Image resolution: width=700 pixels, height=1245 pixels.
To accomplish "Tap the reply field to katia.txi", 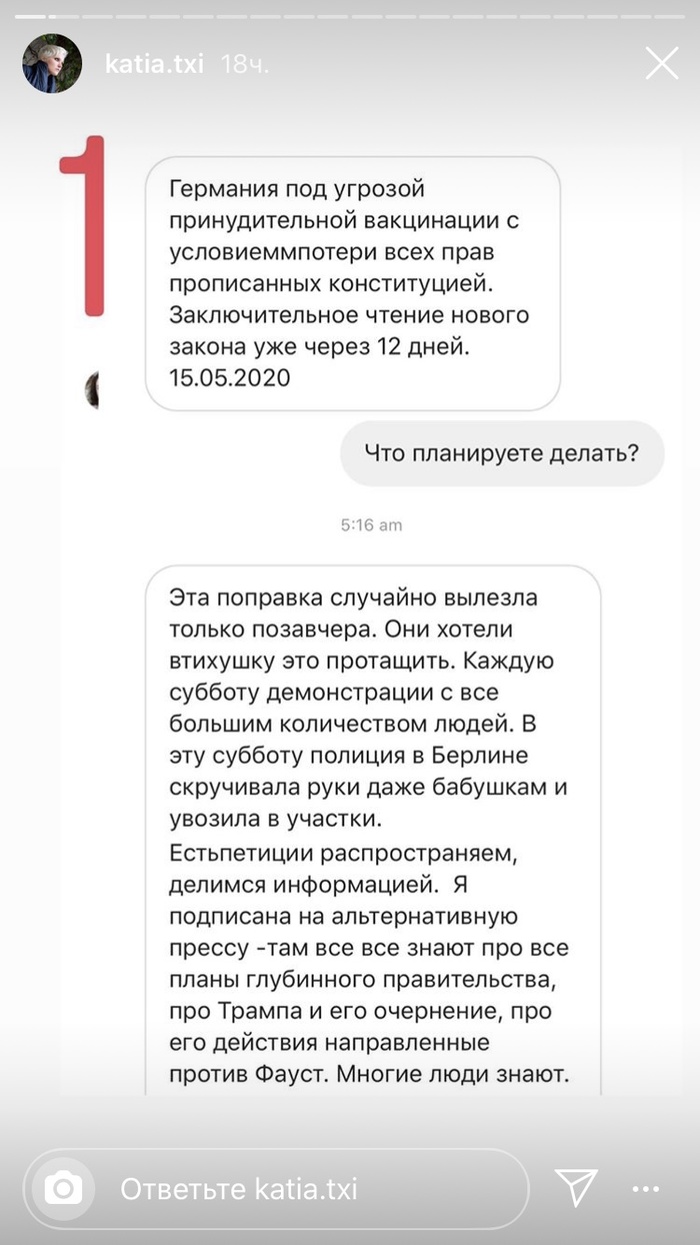I will (x=300, y=1189).
